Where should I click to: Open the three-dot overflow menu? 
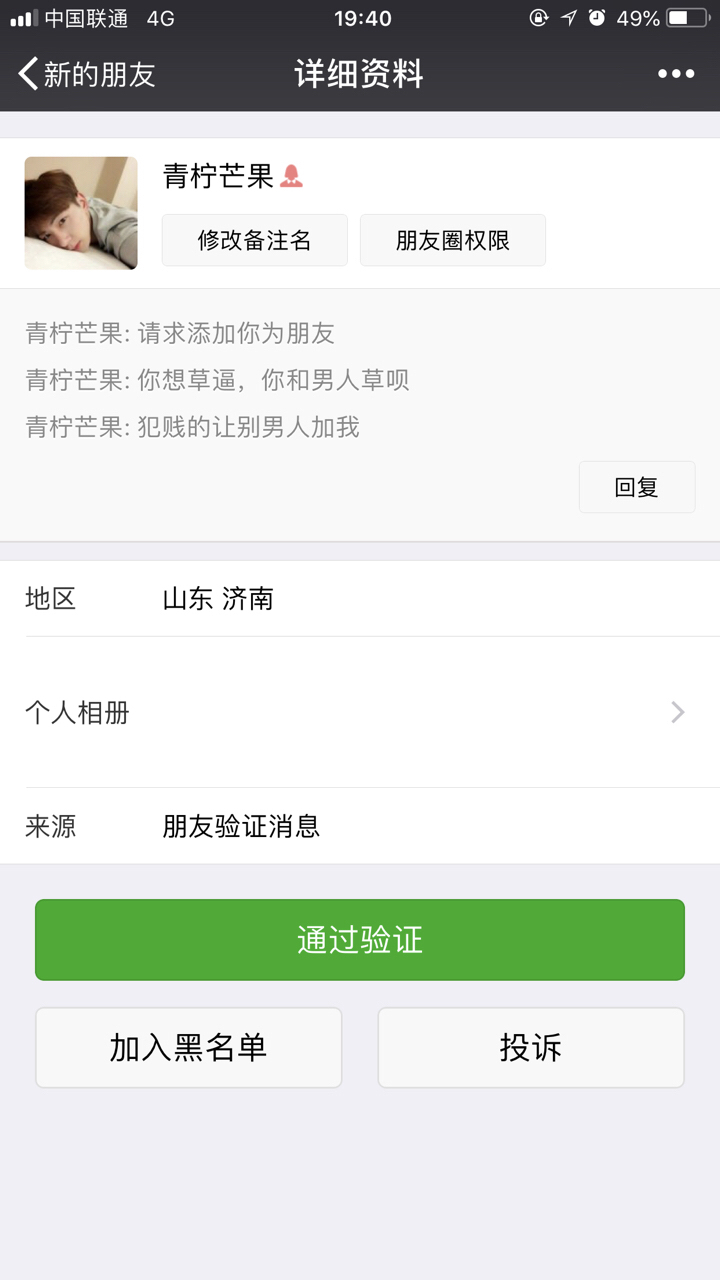pyautogui.click(x=675, y=74)
